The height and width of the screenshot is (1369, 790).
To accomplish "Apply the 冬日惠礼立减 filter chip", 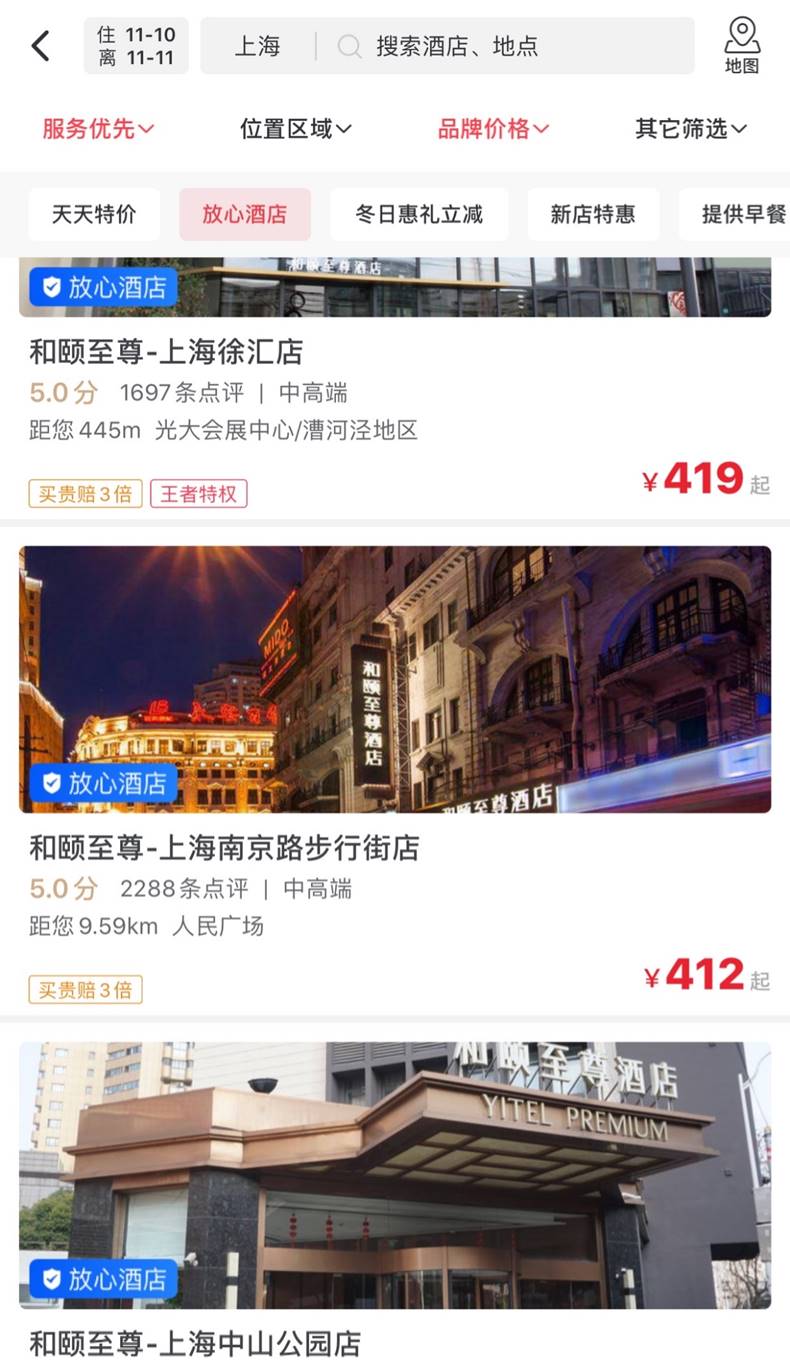I will pos(419,214).
